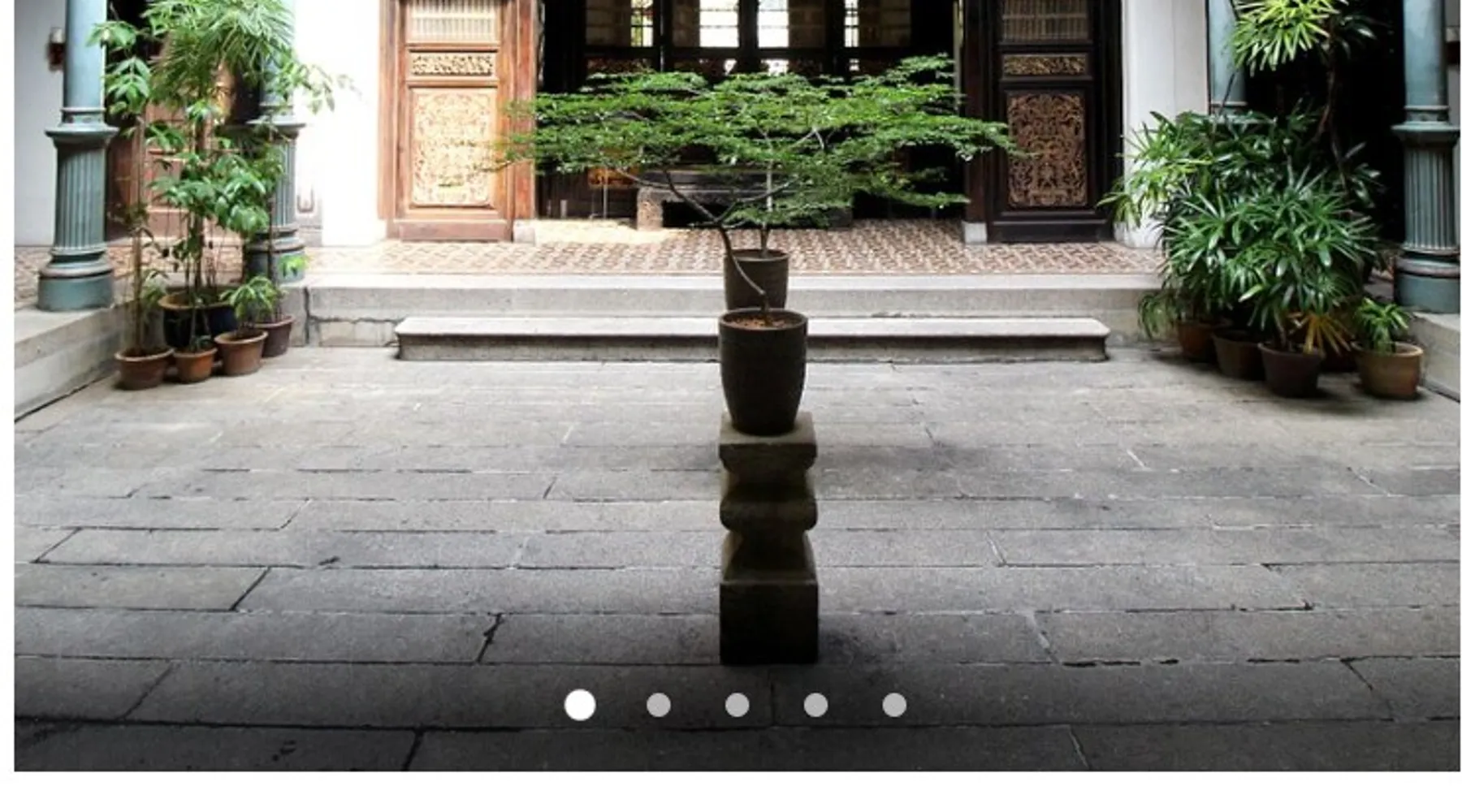Tap the first highlighted page dot
The height and width of the screenshot is (812, 1462).
580,705
